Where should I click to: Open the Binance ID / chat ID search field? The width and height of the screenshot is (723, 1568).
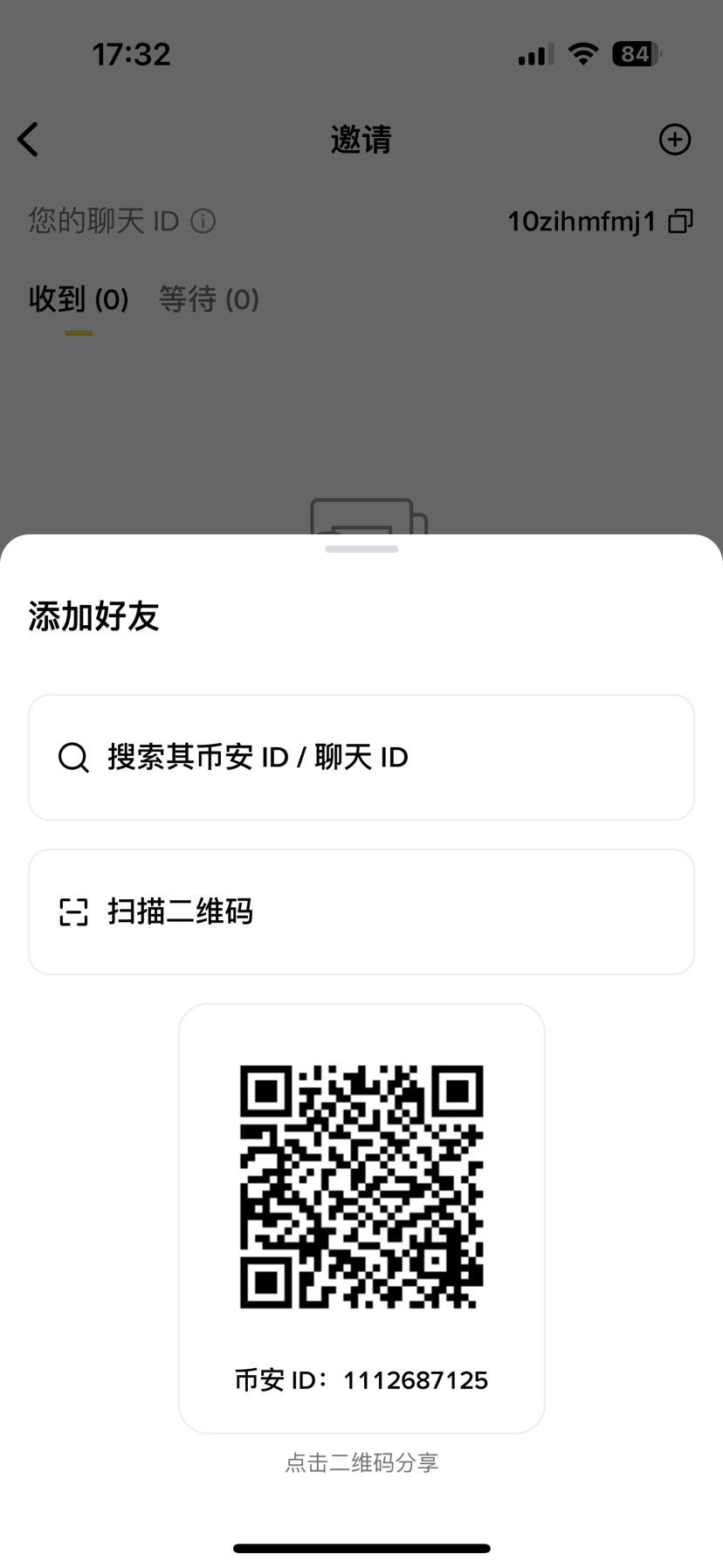pyautogui.click(x=361, y=757)
